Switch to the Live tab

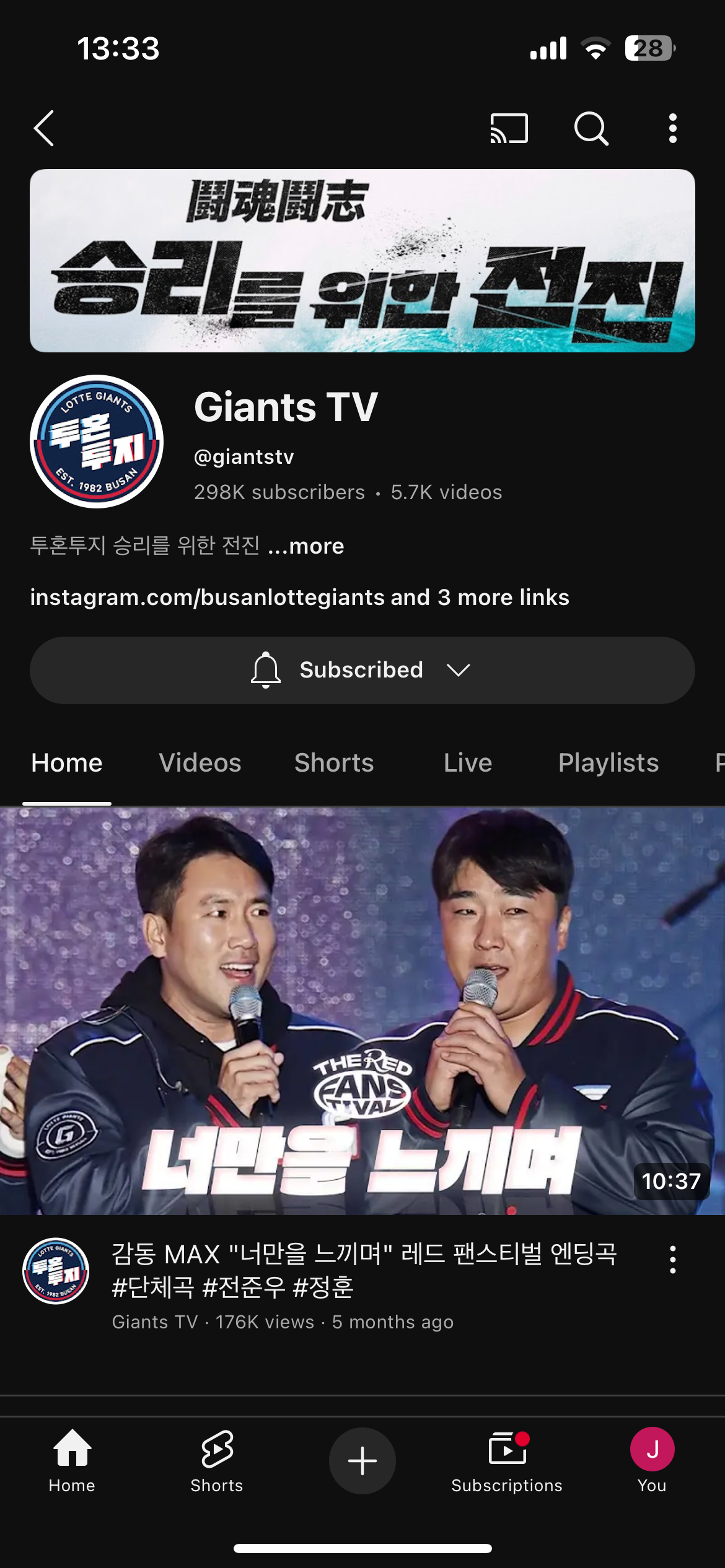point(468,763)
